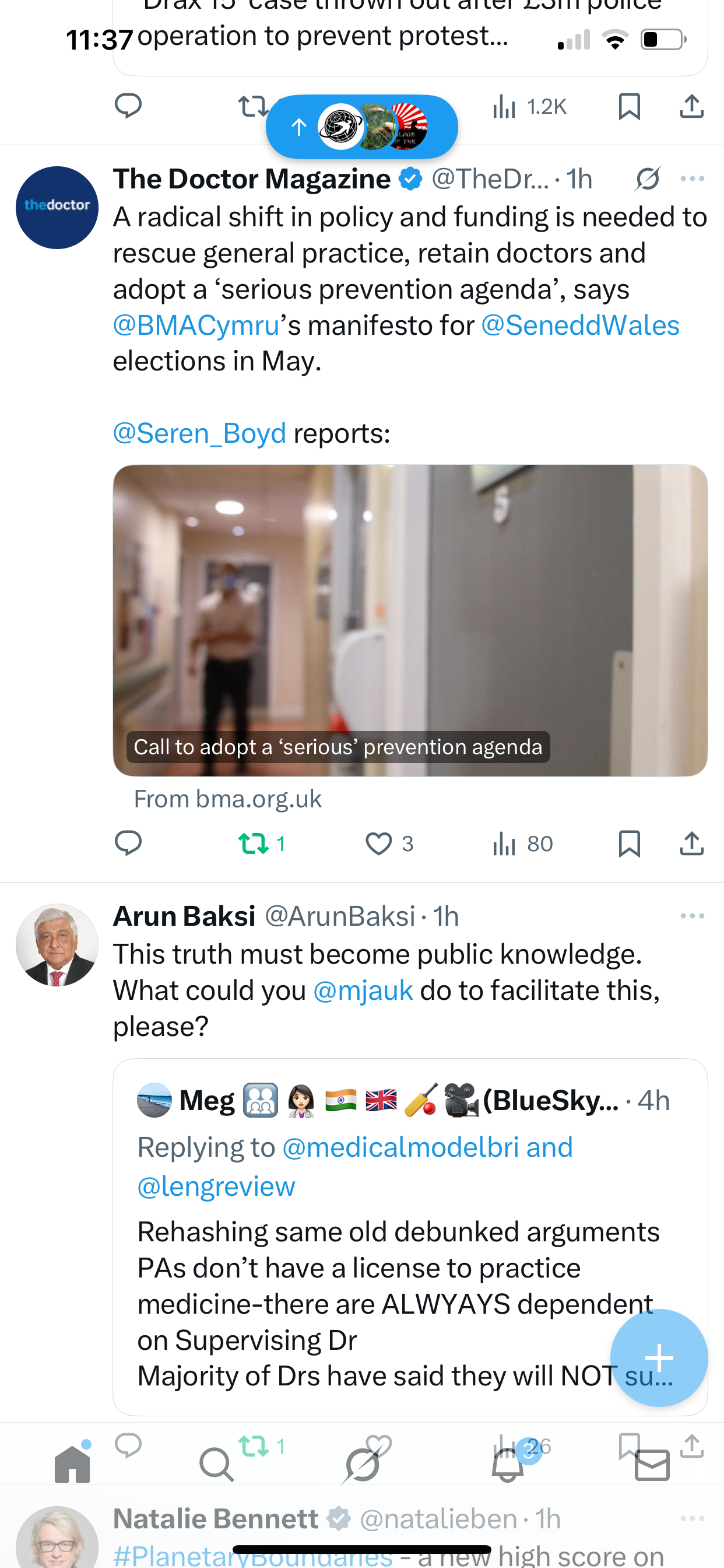This screenshot has height=1568, width=724.
Task: Open the @mjauk mention link
Action: coord(363,991)
